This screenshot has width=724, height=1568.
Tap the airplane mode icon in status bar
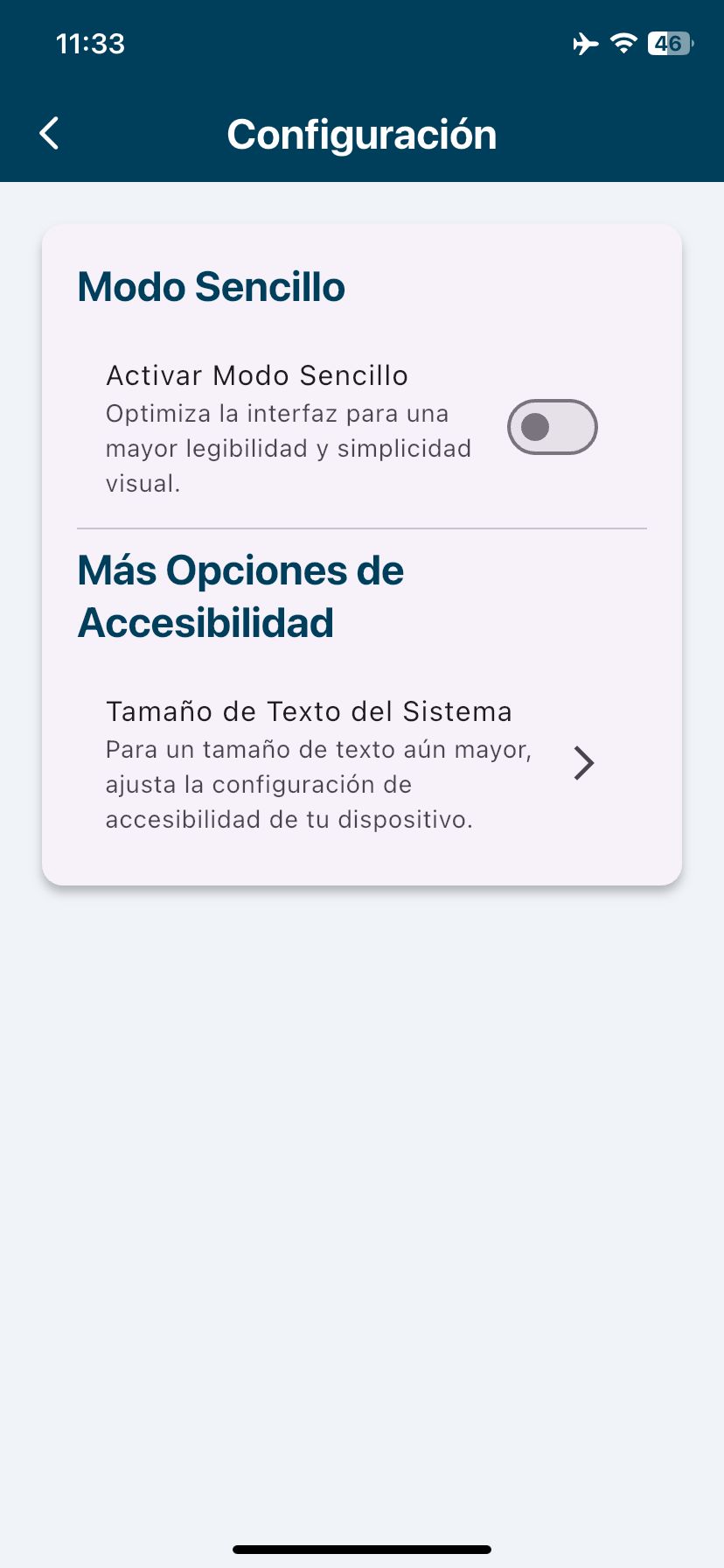pos(584,43)
